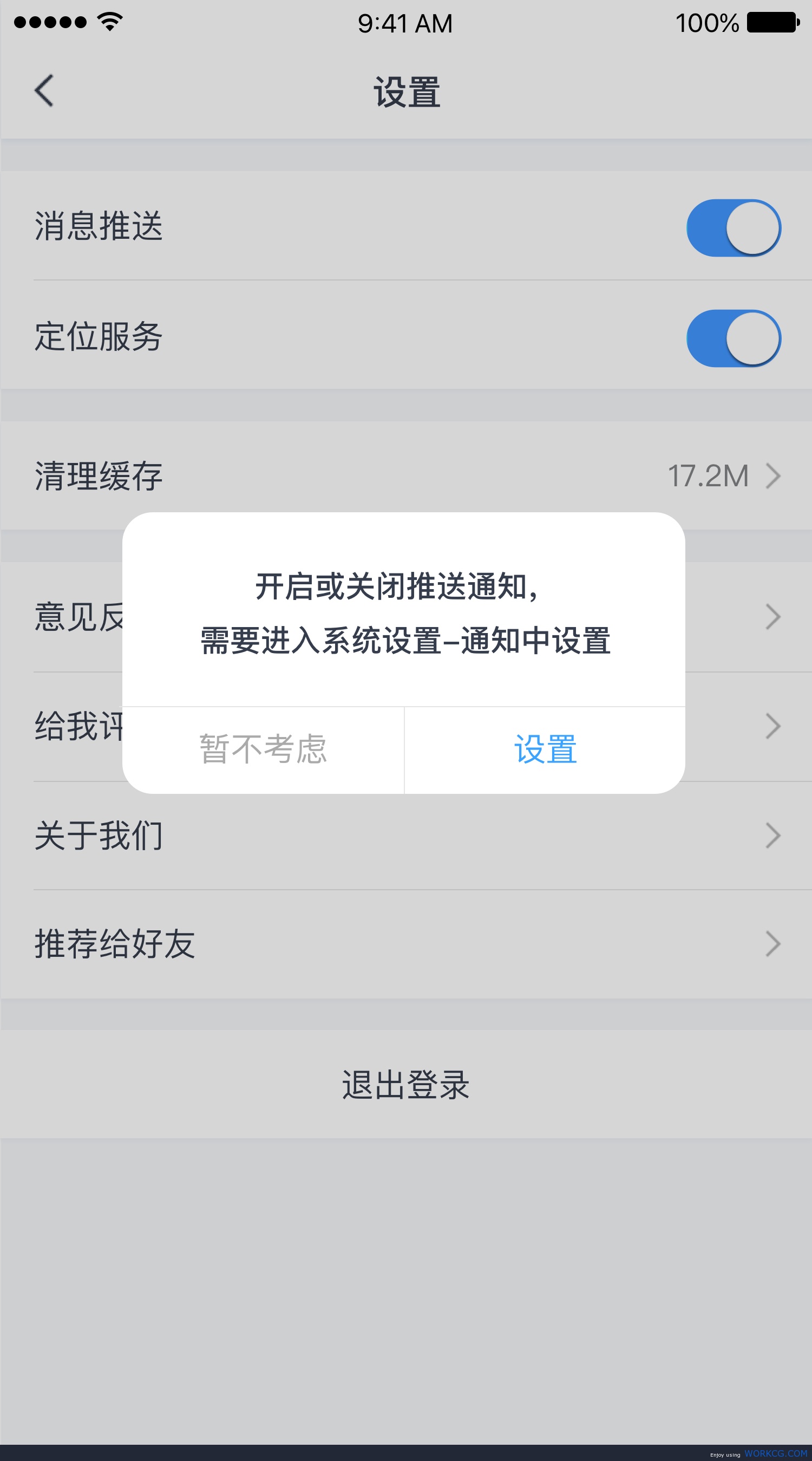Open the 清理缓存 row
Screen dimensions: 812x1461
(406, 475)
